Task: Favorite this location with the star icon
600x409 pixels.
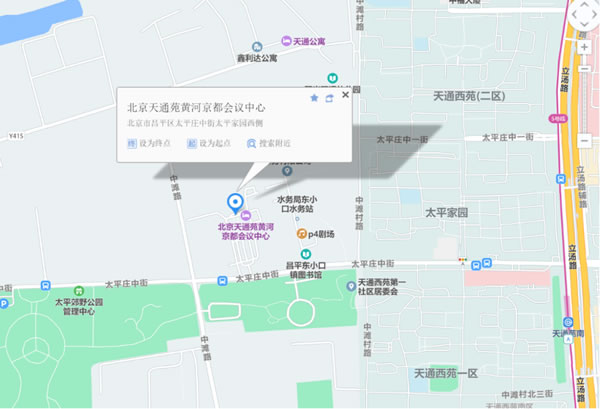Action: click(x=314, y=98)
